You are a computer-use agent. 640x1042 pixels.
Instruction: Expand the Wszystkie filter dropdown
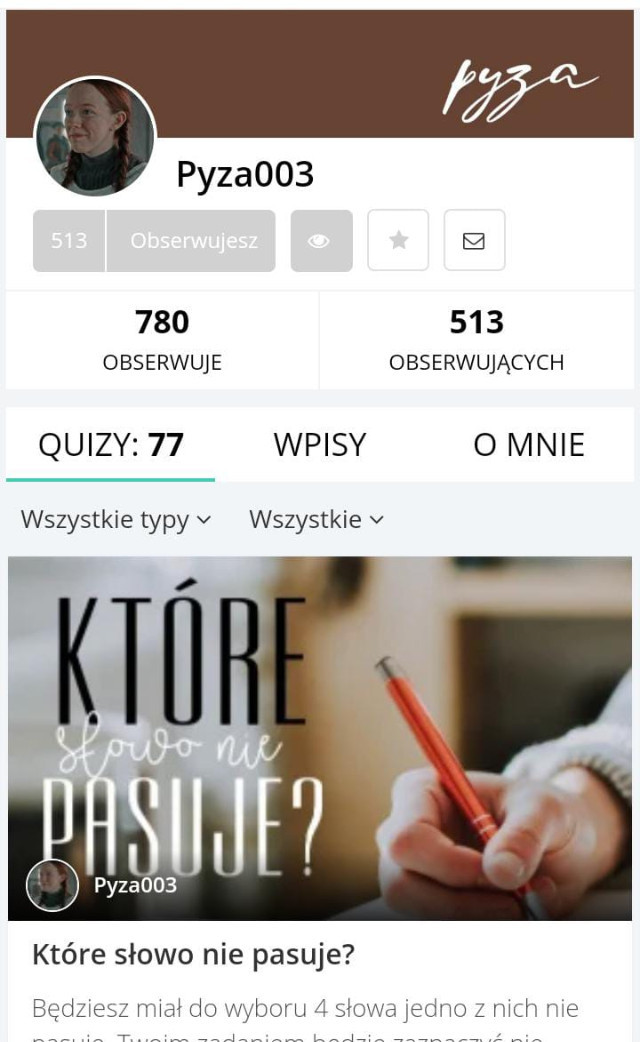[x=316, y=520]
